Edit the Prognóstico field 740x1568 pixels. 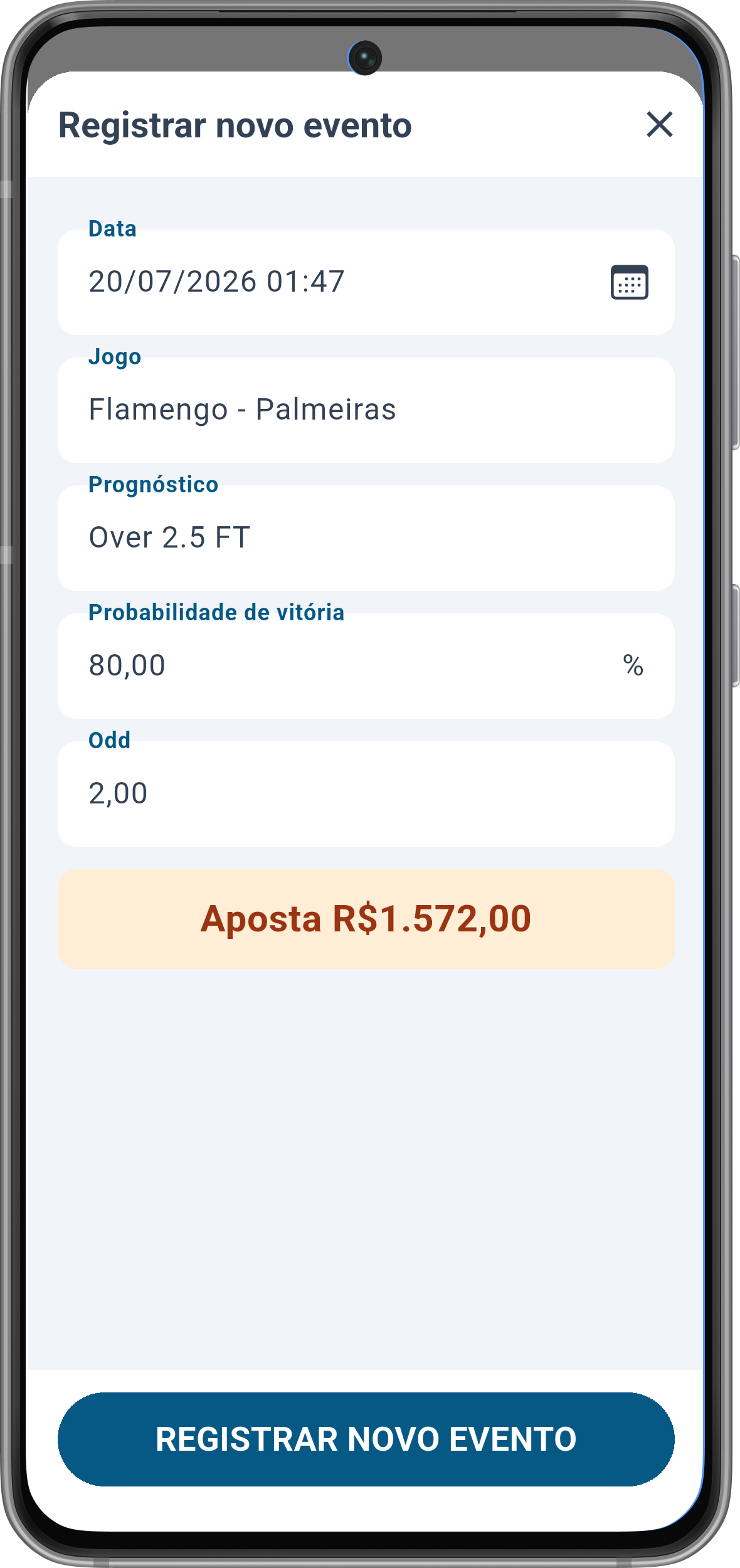tap(366, 538)
